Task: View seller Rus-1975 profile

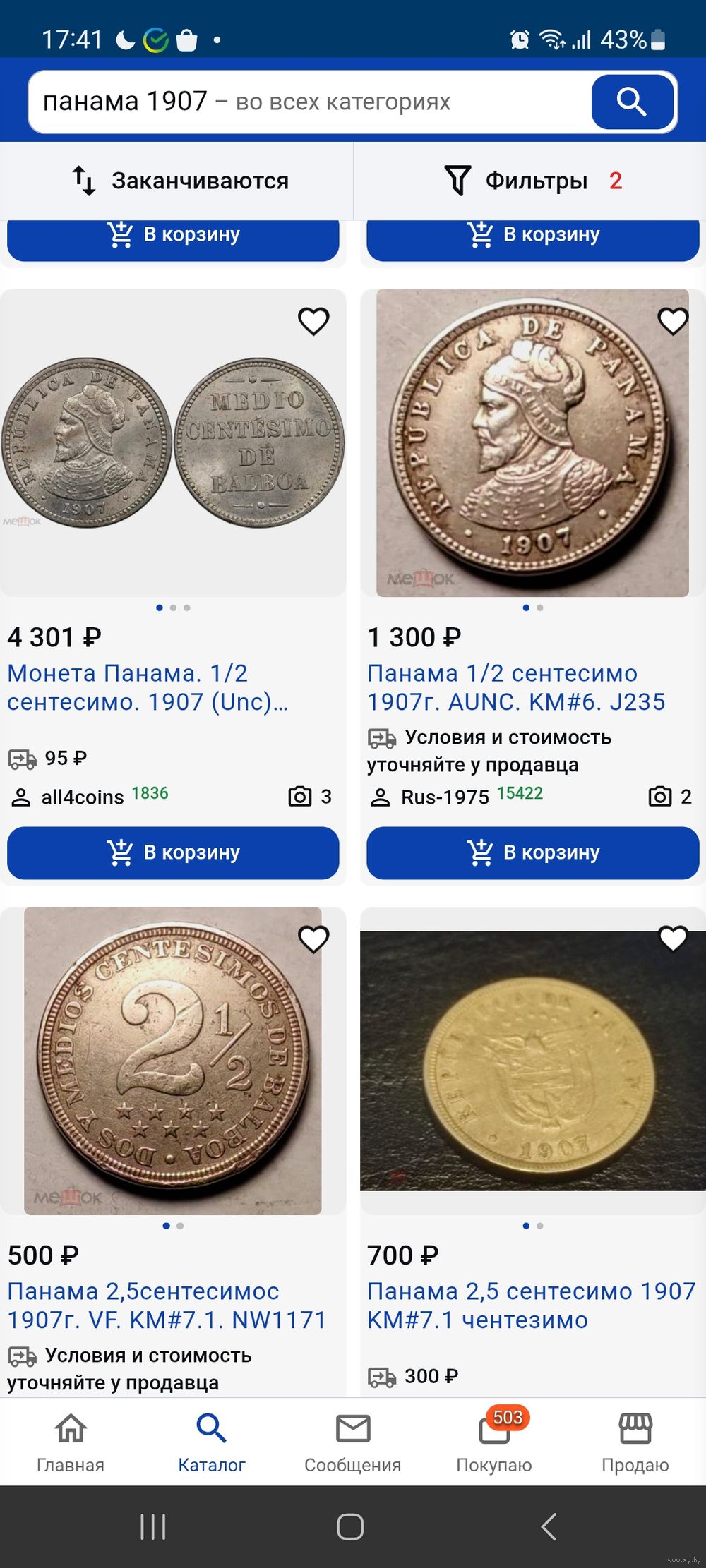Action: (x=445, y=797)
